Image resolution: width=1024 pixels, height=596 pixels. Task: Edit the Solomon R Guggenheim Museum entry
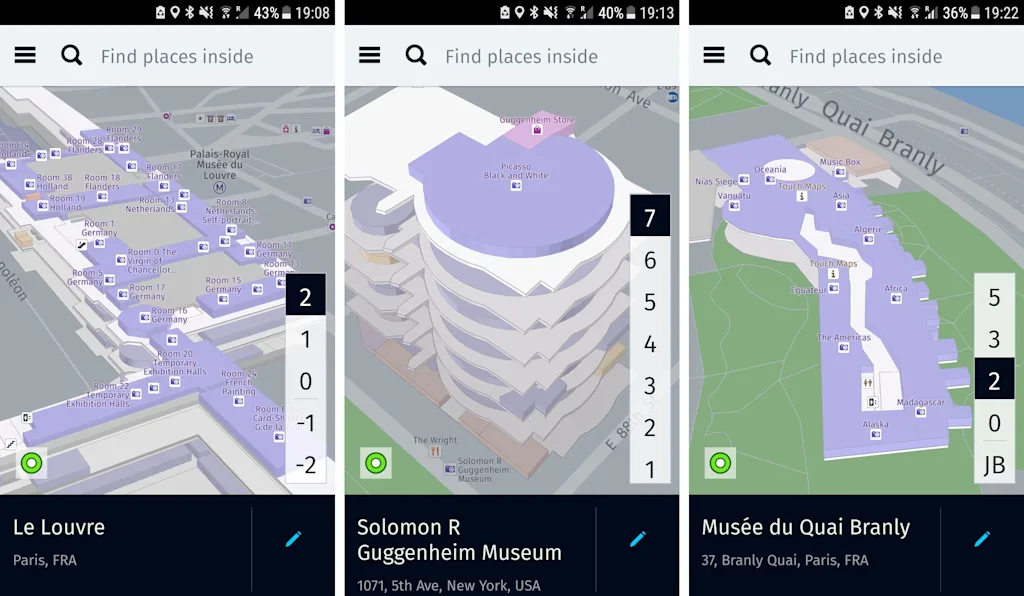[638, 539]
